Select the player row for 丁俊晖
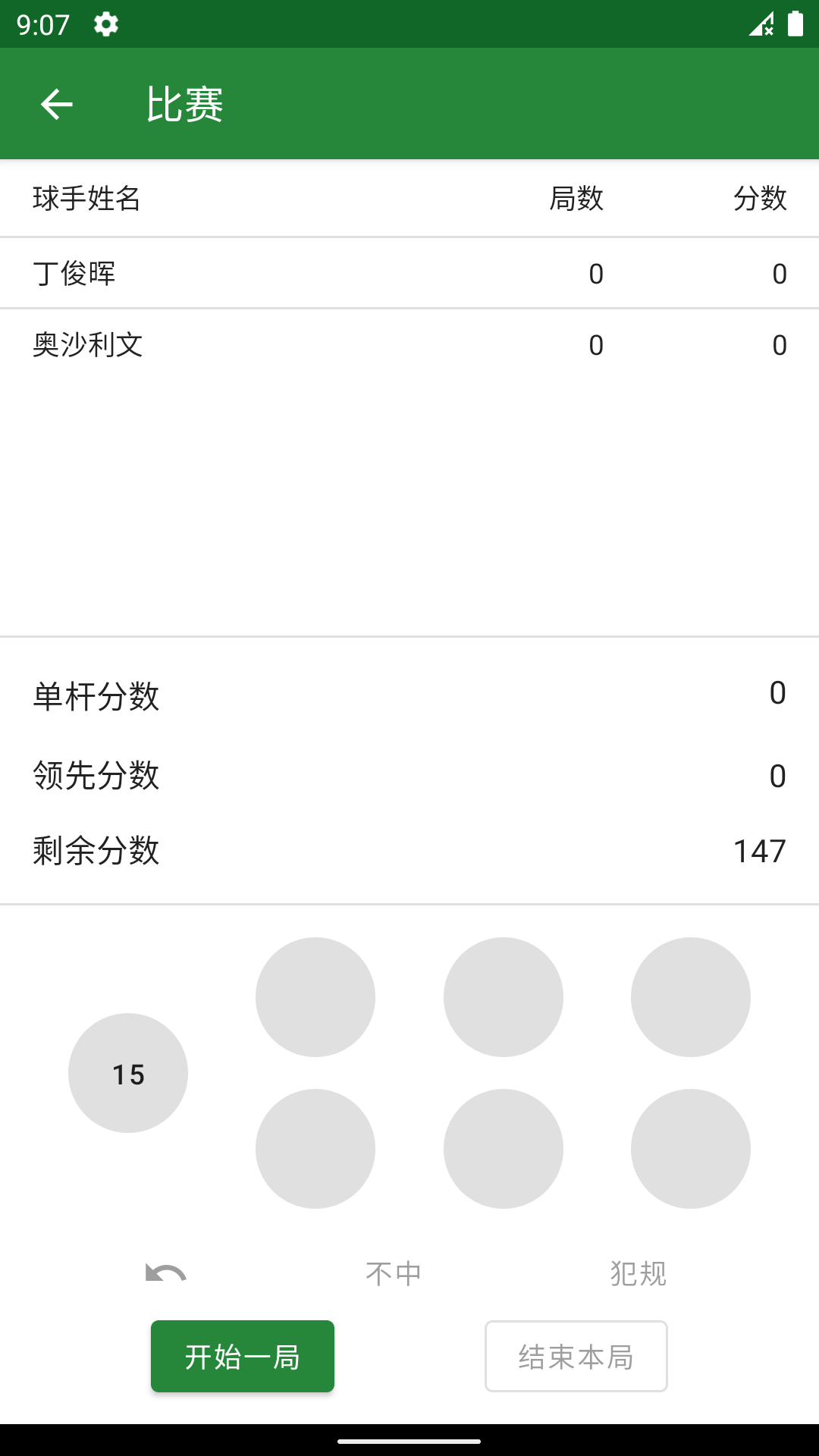This screenshot has width=819, height=1456. click(409, 272)
